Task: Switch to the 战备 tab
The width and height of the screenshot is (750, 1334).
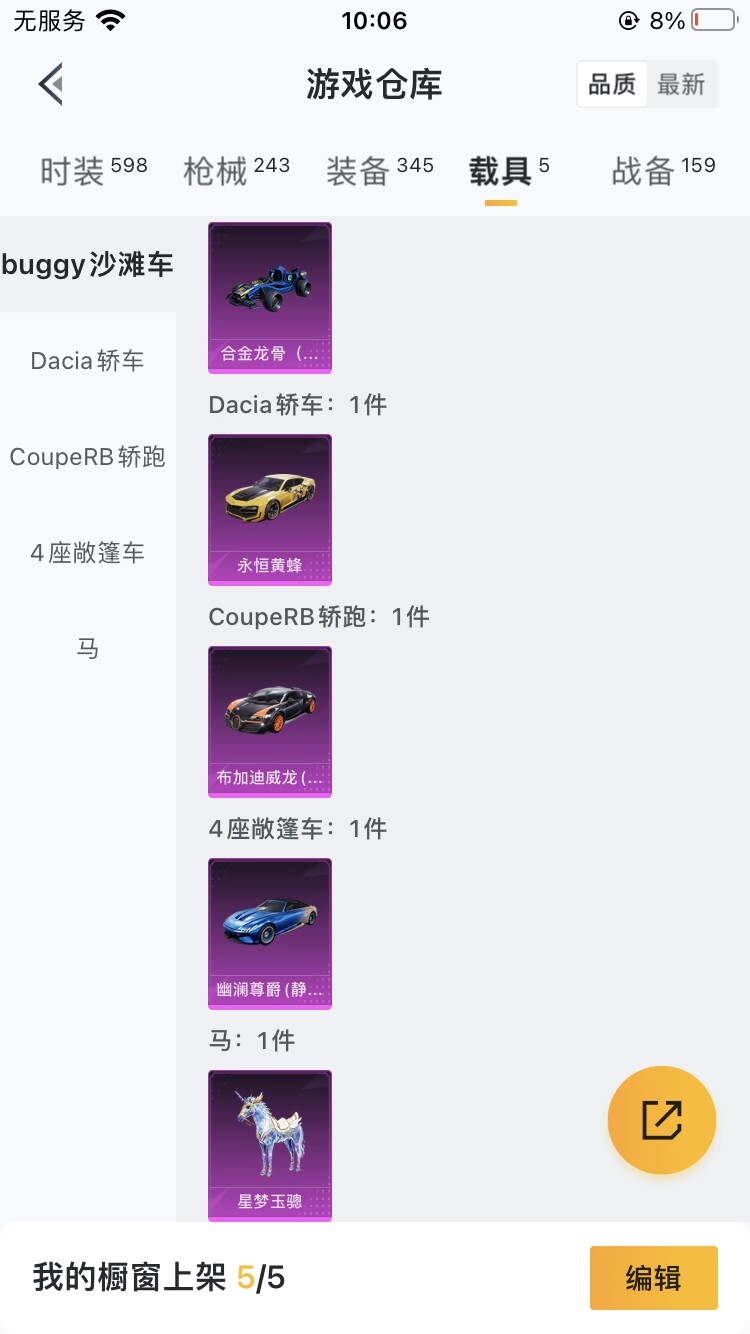Action: [662, 170]
